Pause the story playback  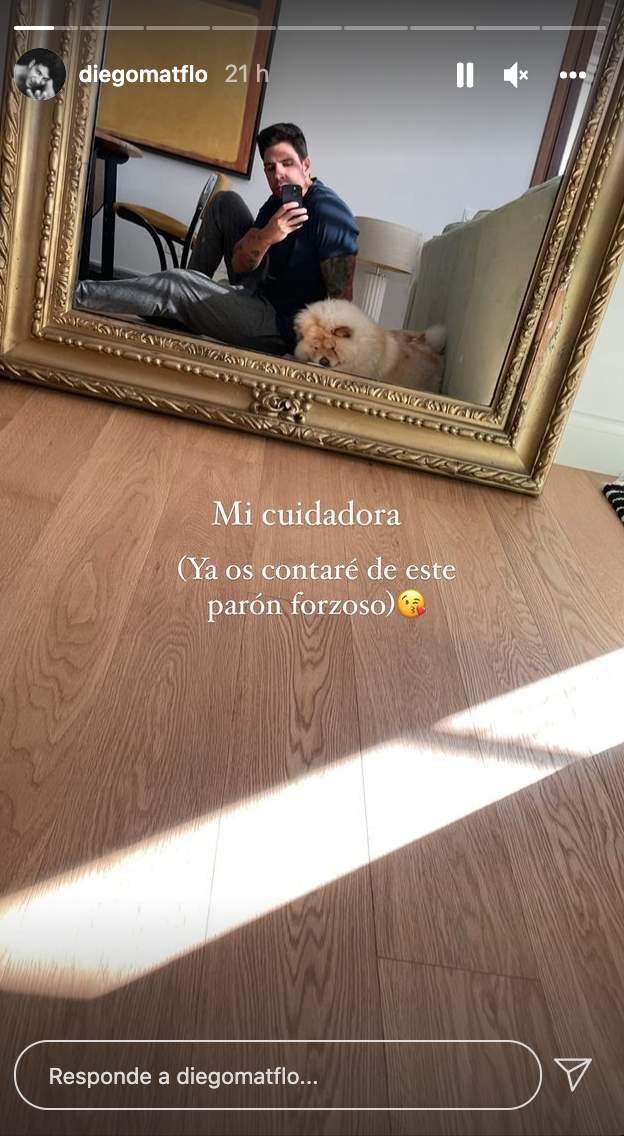click(x=465, y=75)
